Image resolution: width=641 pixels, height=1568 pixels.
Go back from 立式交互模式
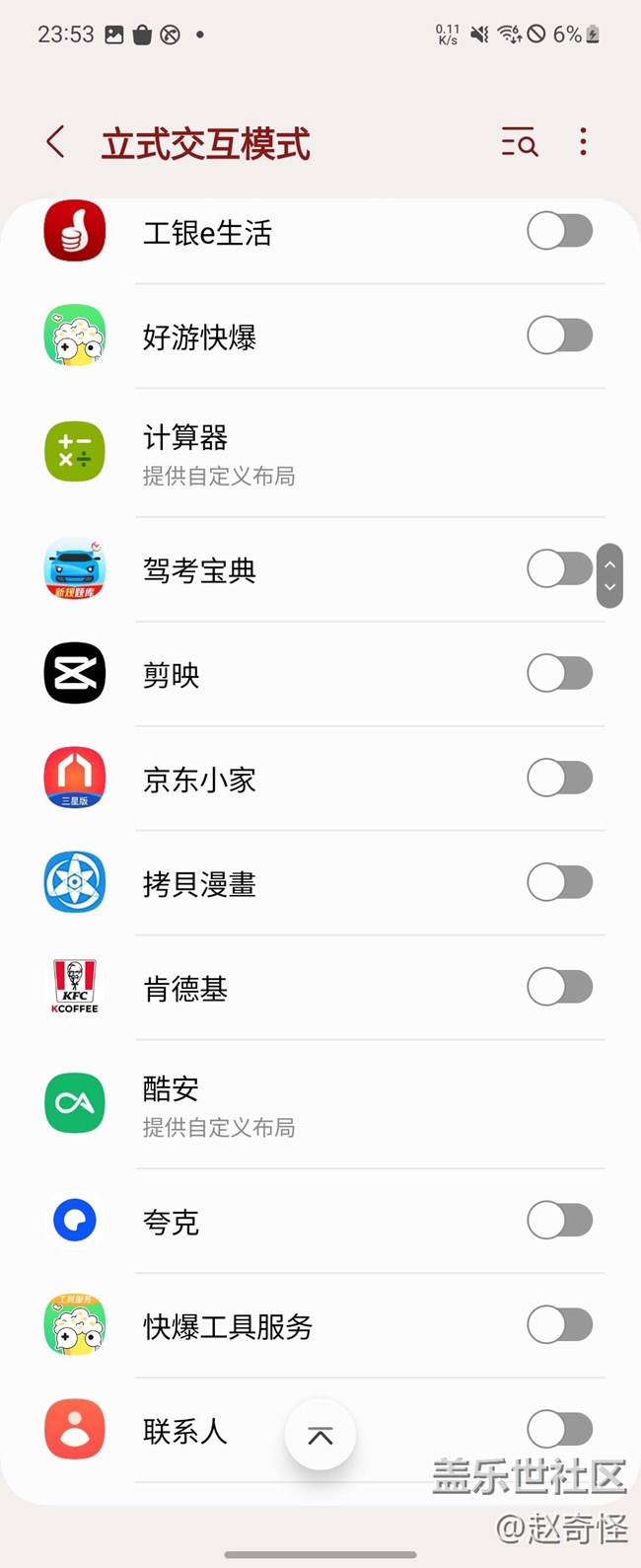point(56,142)
